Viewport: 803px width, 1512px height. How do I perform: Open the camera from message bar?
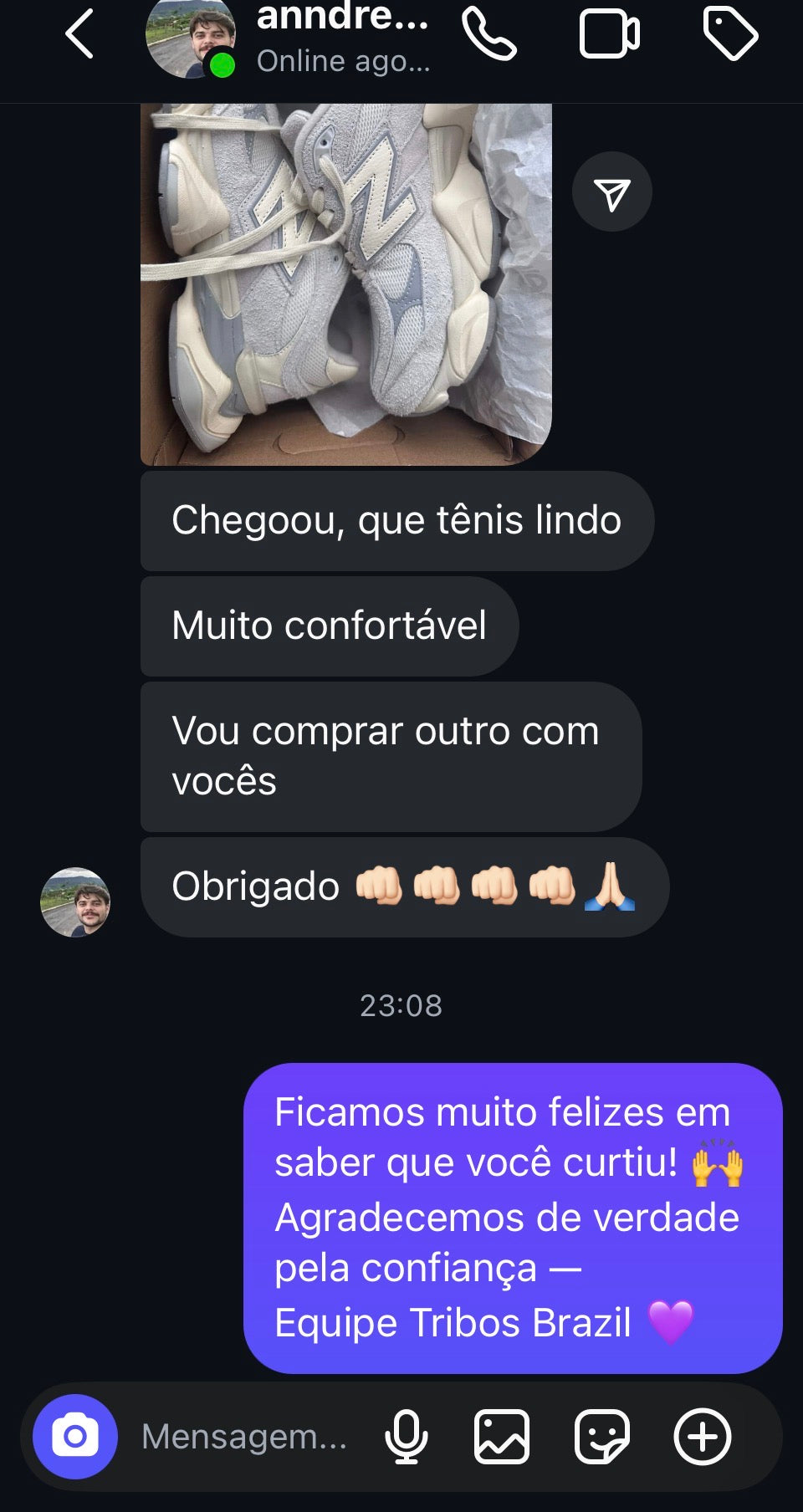pyautogui.click(x=75, y=1437)
